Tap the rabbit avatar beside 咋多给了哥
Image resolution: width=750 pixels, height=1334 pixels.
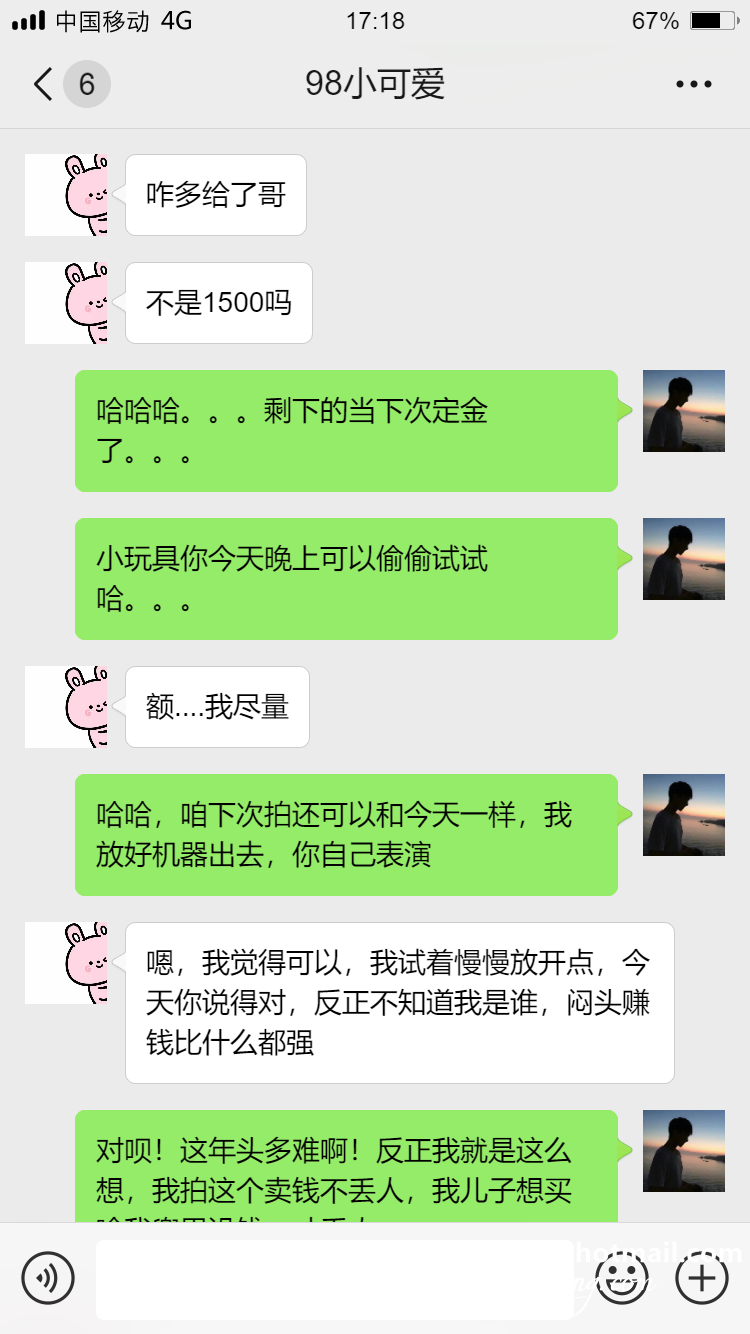(x=66, y=195)
